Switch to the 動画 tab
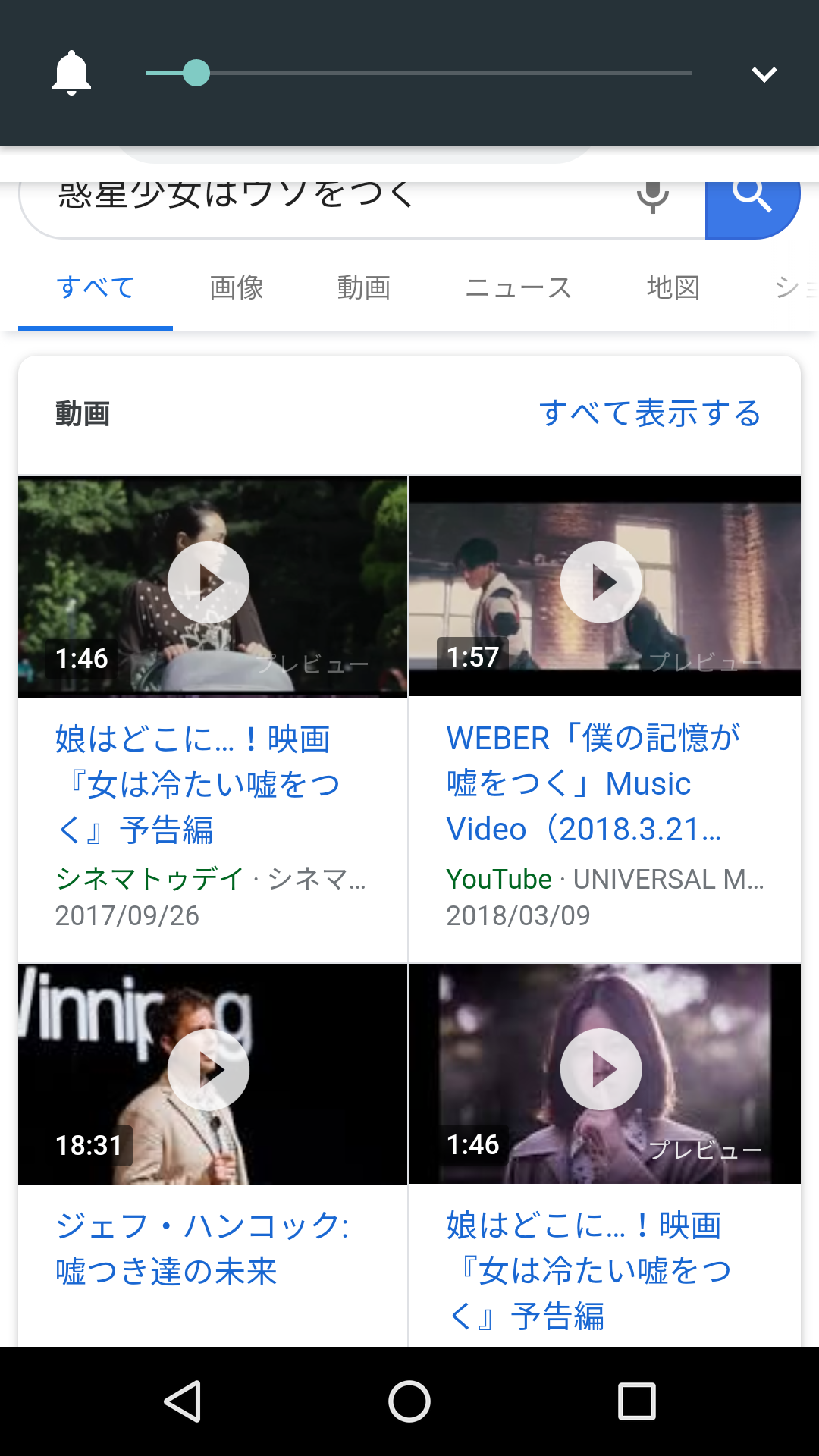Viewport: 819px width, 1456px height. coord(364,288)
